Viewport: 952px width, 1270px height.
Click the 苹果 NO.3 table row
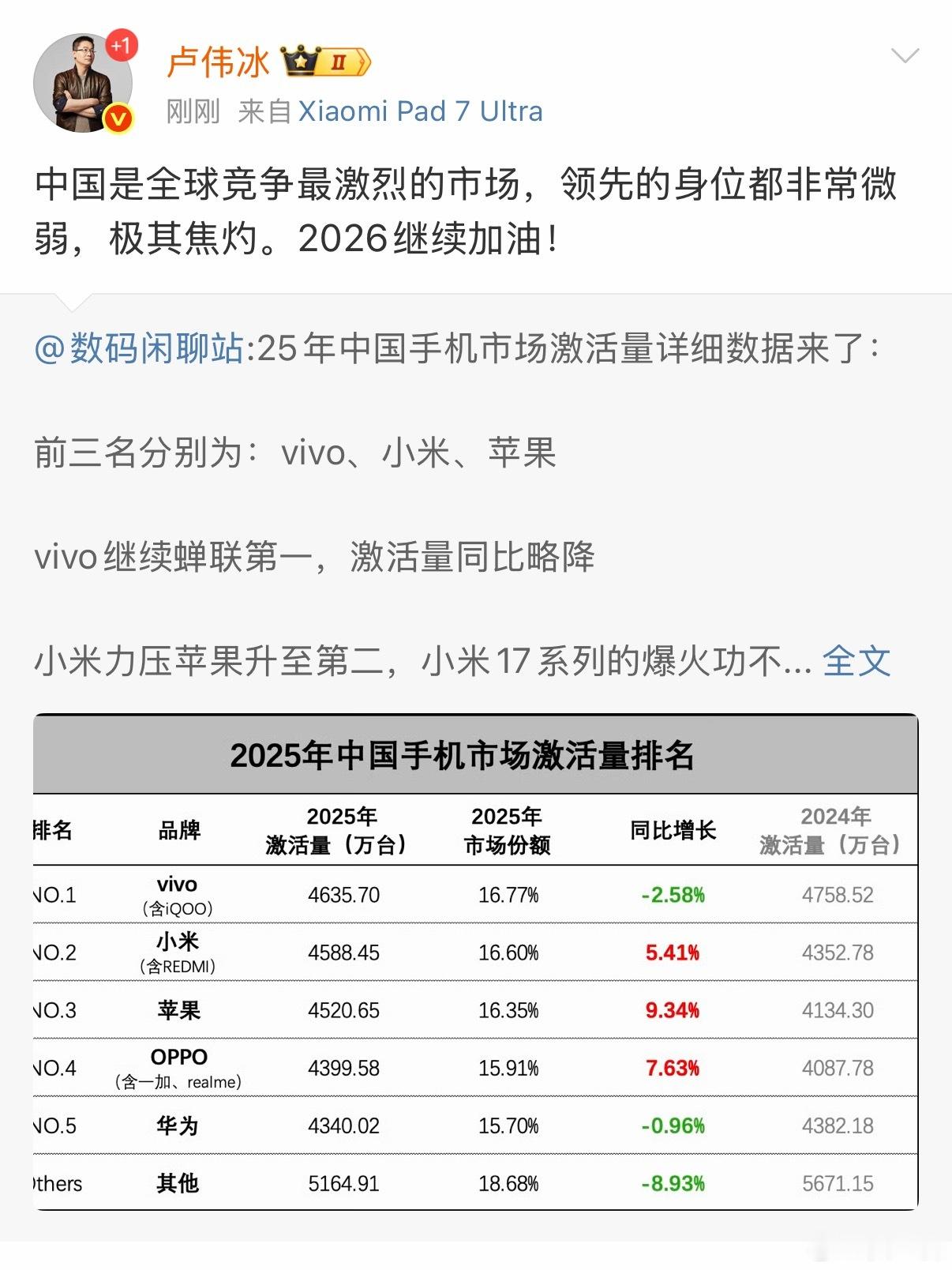[x=474, y=1009]
